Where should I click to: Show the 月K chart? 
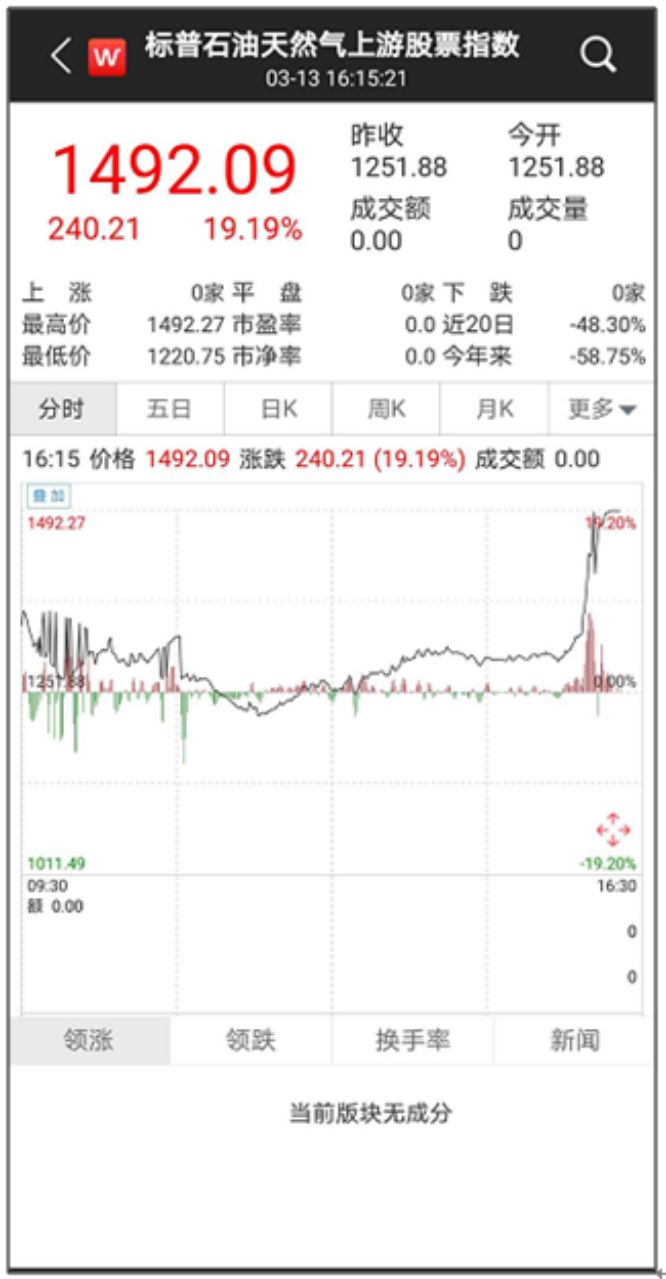click(x=494, y=409)
